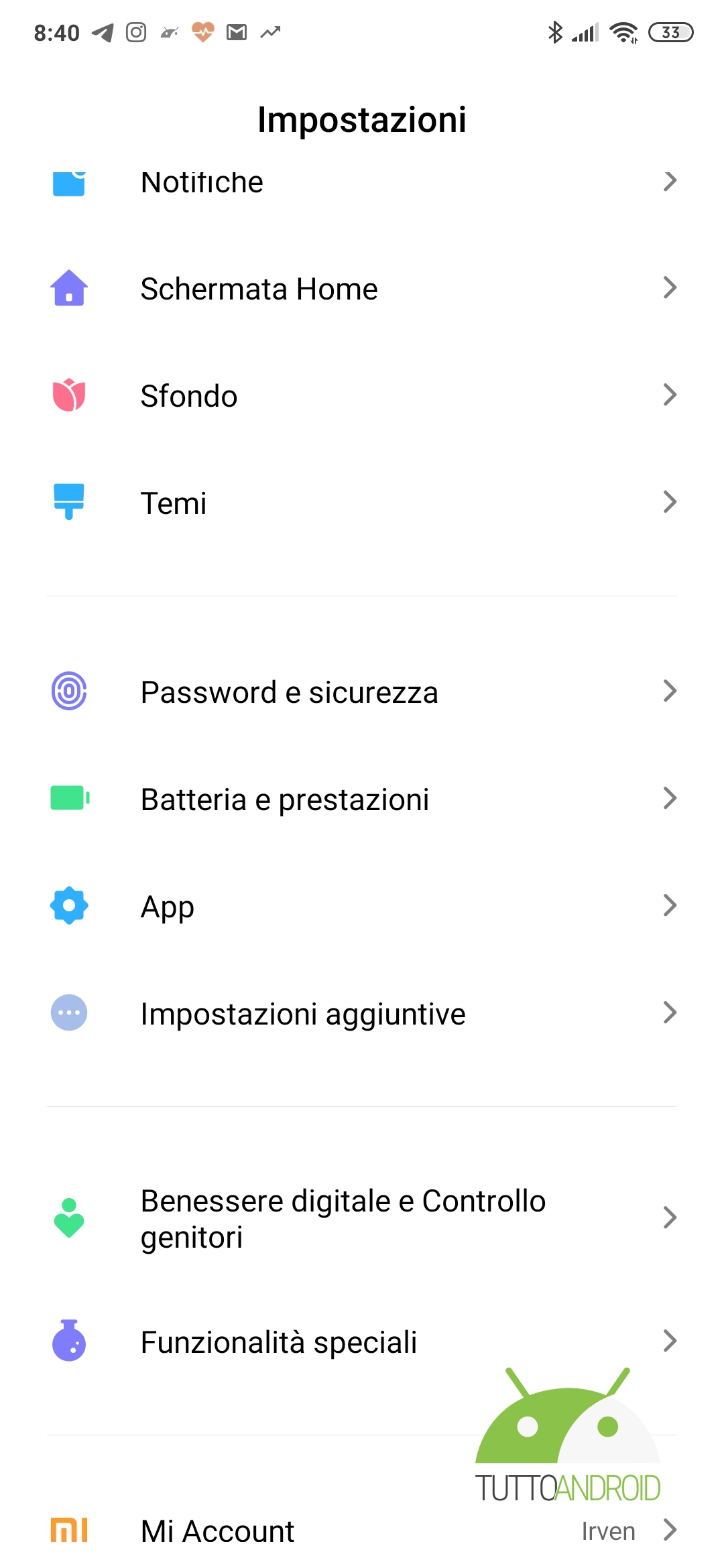Open the Temi row
This screenshot has width=724, height=1568.
coord(362,503)
